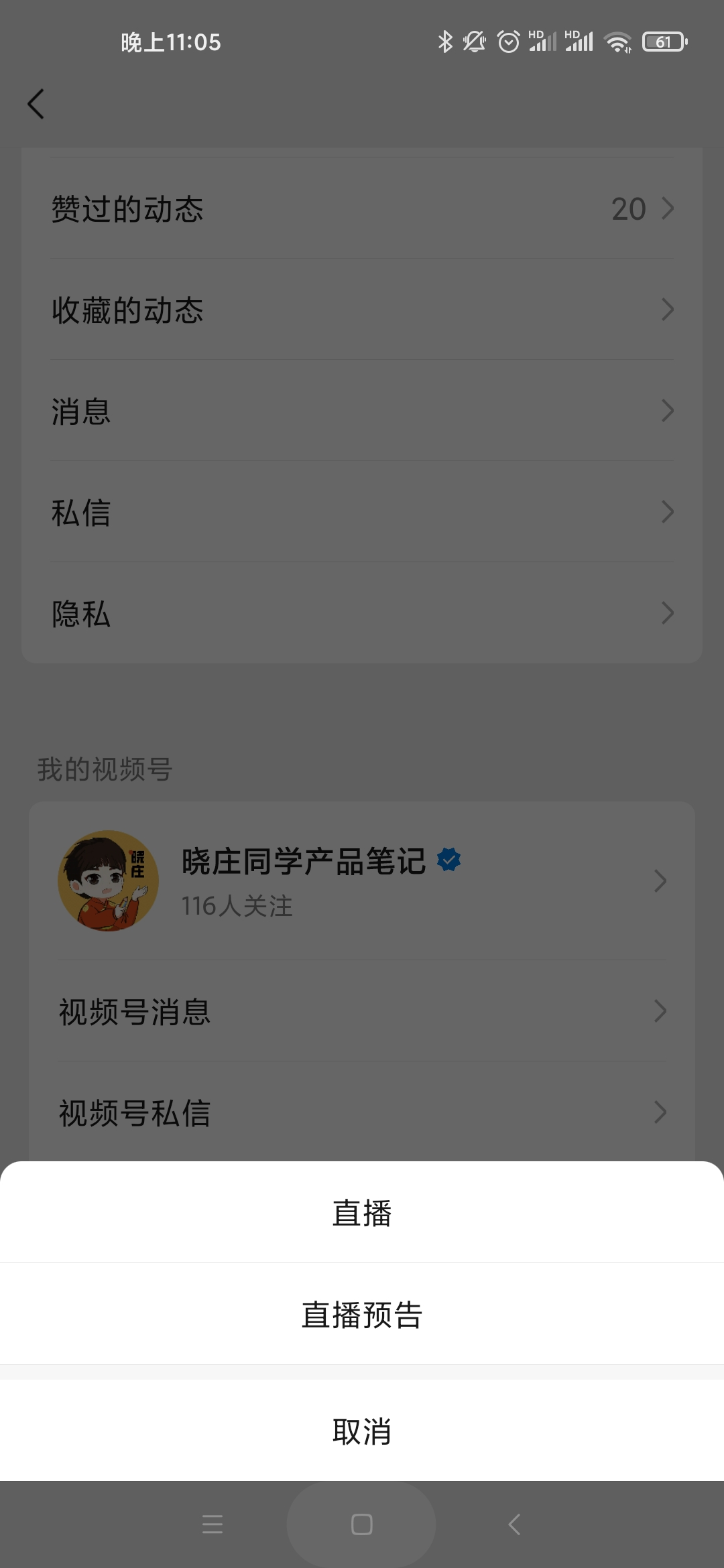Open 赞过的动态 list

362,209
